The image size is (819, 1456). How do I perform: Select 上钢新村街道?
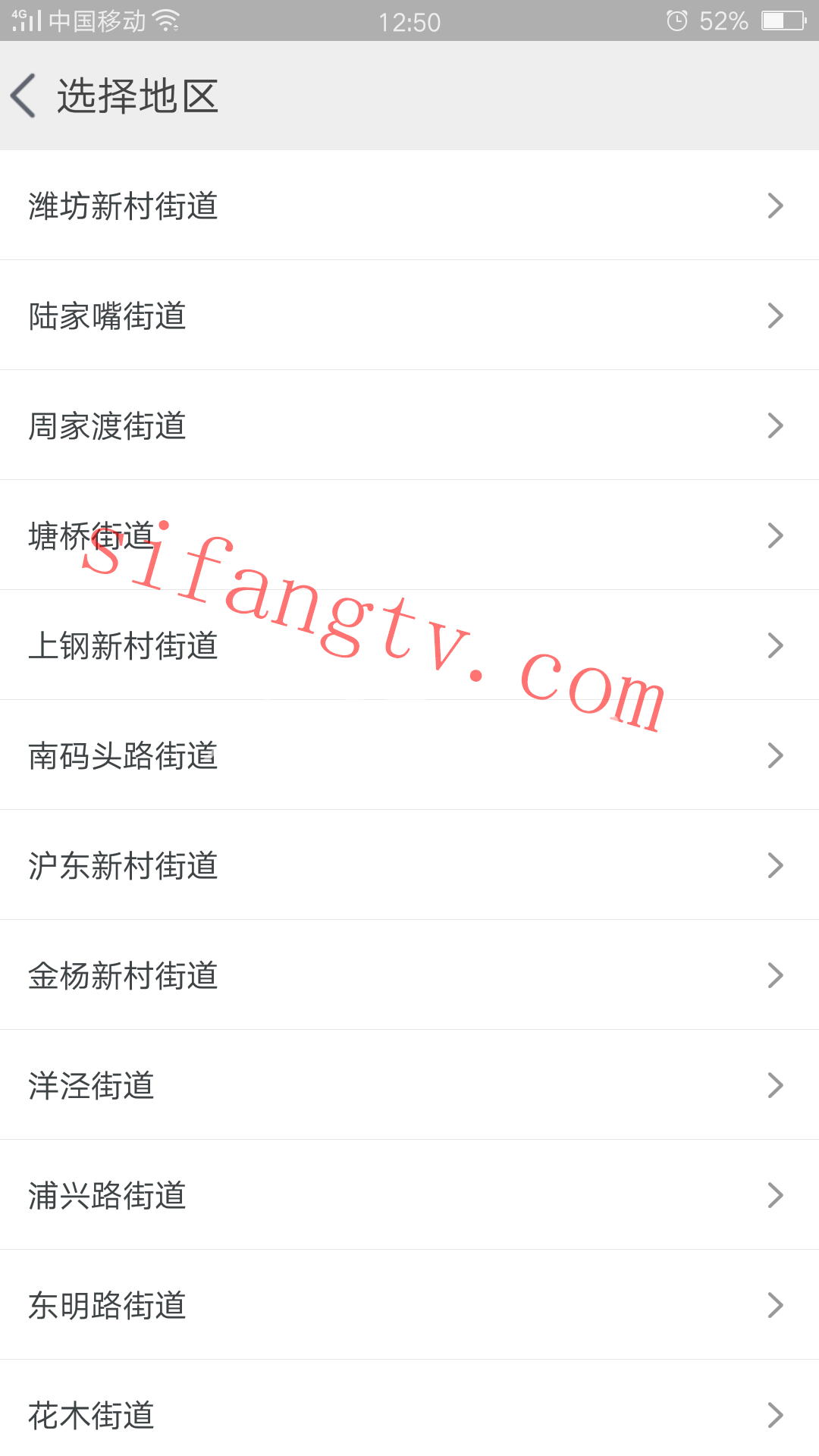409,645
